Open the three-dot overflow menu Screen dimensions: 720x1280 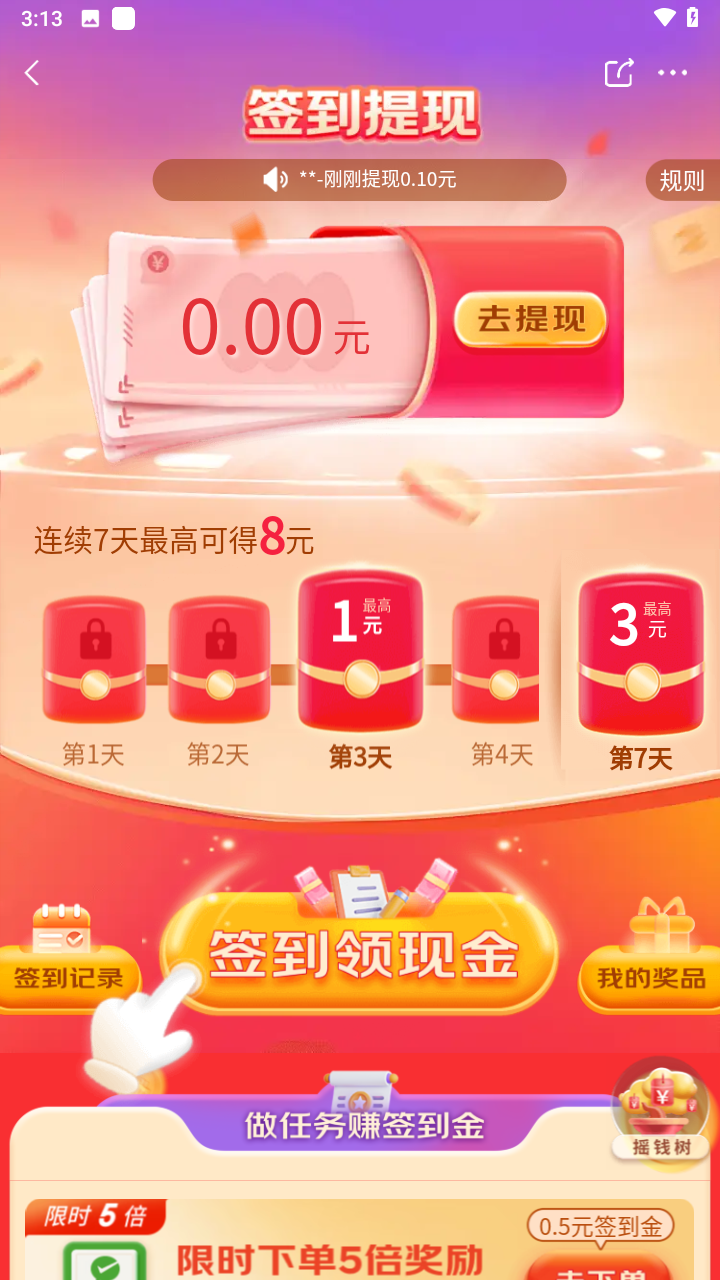[672, 73]
